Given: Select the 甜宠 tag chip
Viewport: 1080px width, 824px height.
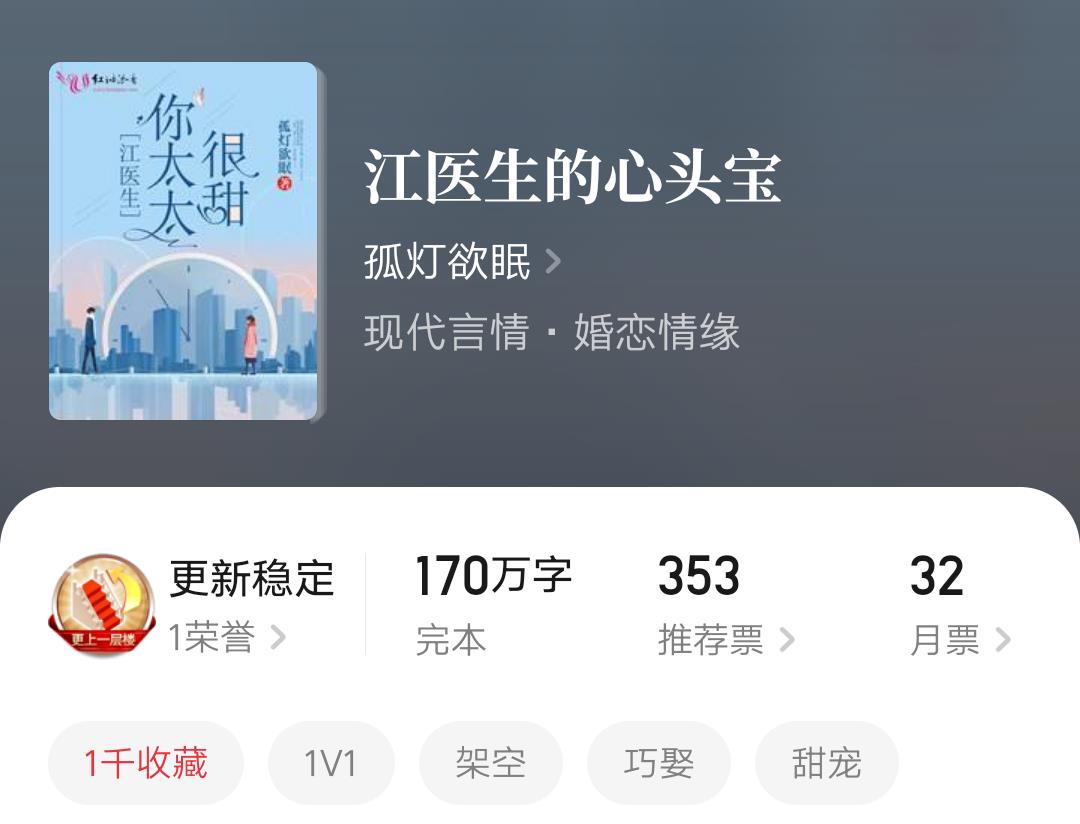Looking at the screenshot, I should click(x=826, y=764).
